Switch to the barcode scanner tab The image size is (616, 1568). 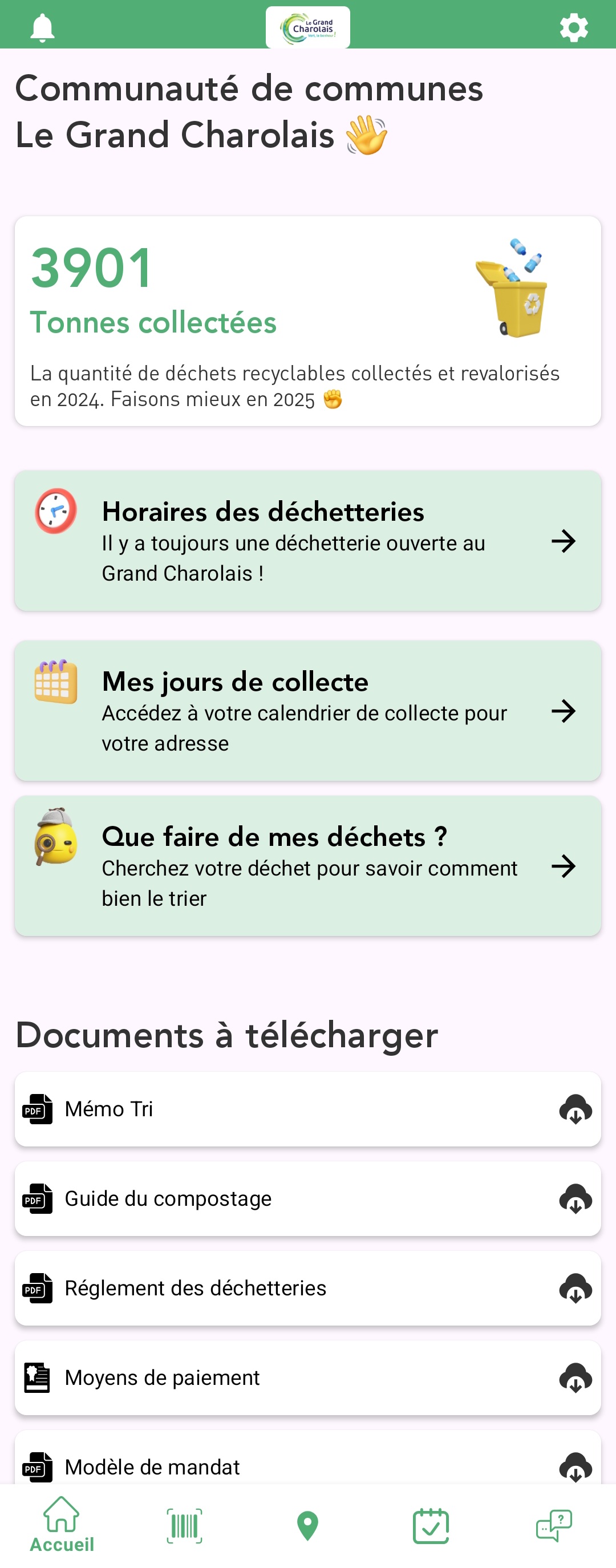click(x=184, y=1525)
